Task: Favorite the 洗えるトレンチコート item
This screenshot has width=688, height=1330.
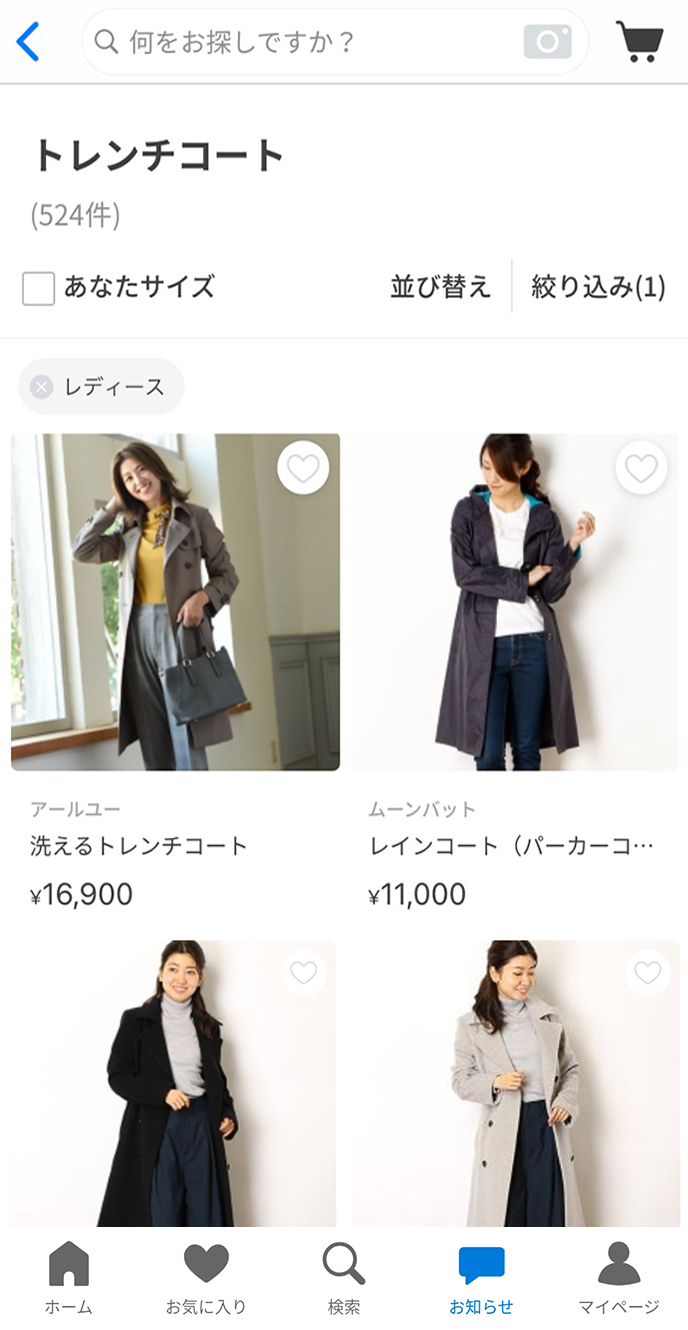Action: (x=303, y=468)
